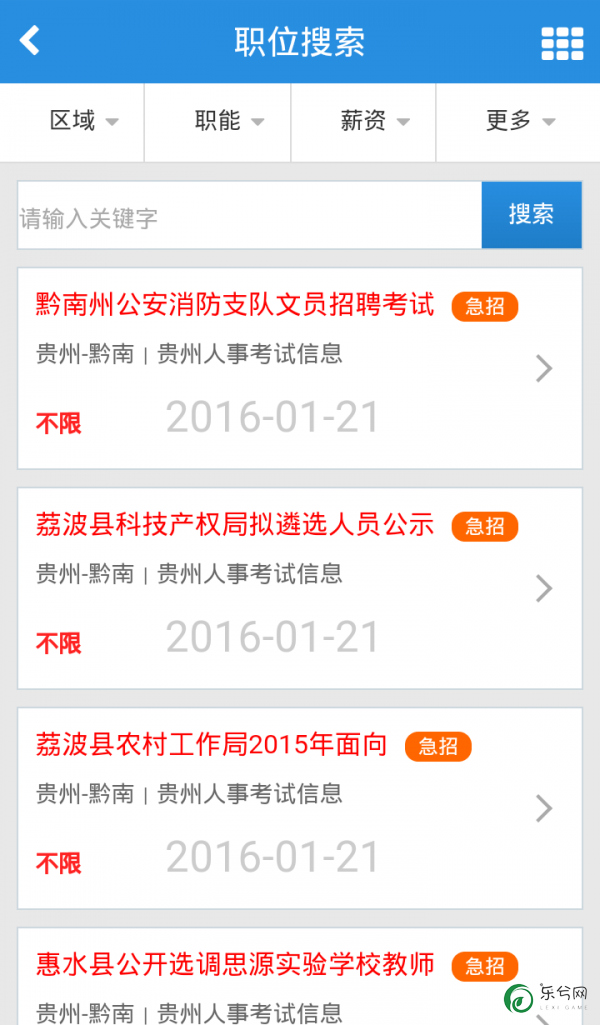
Task: Open 惠水县公开选调思源实验学校教师 listing
Action: click(x=299, y=977)
